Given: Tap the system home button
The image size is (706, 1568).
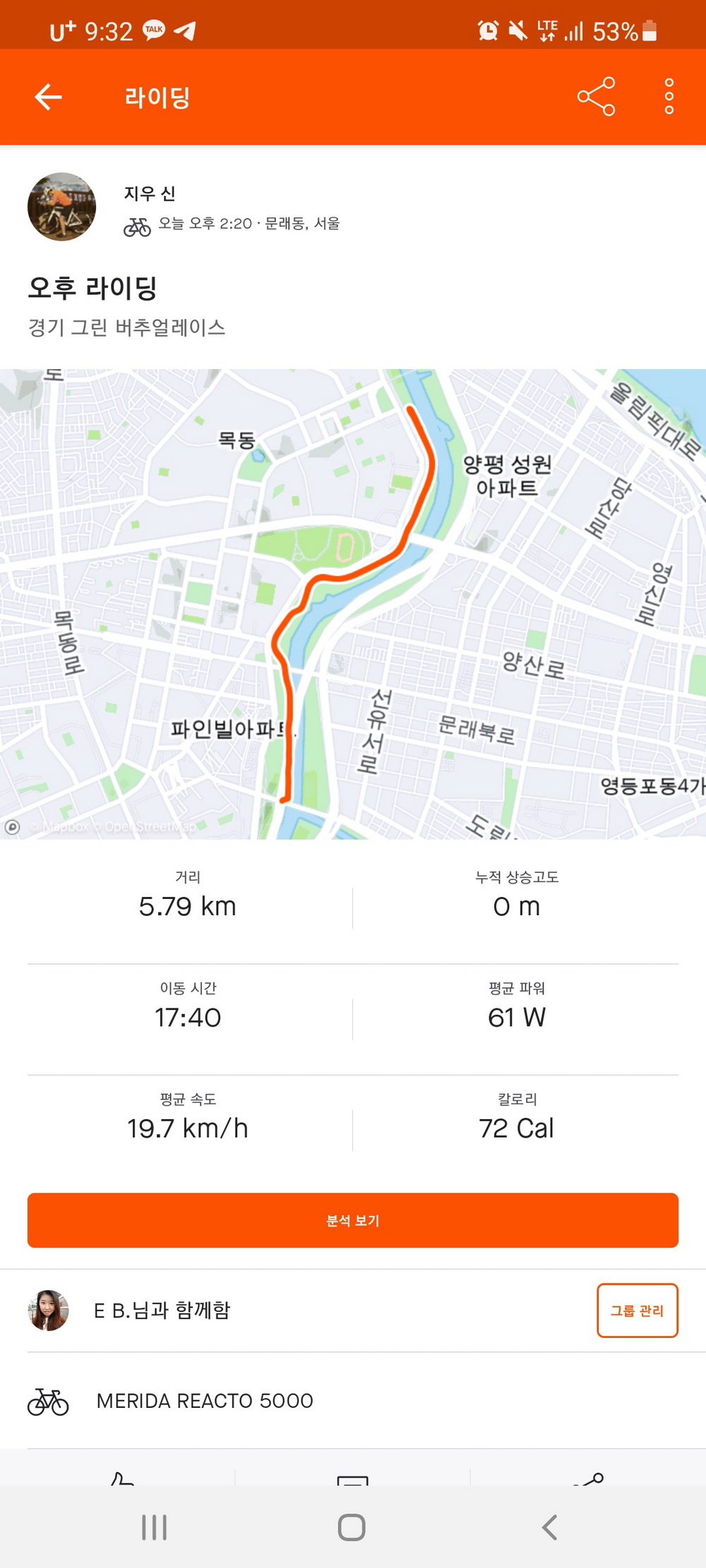Looking at the screenshot, I should [x=352, y=1527].
